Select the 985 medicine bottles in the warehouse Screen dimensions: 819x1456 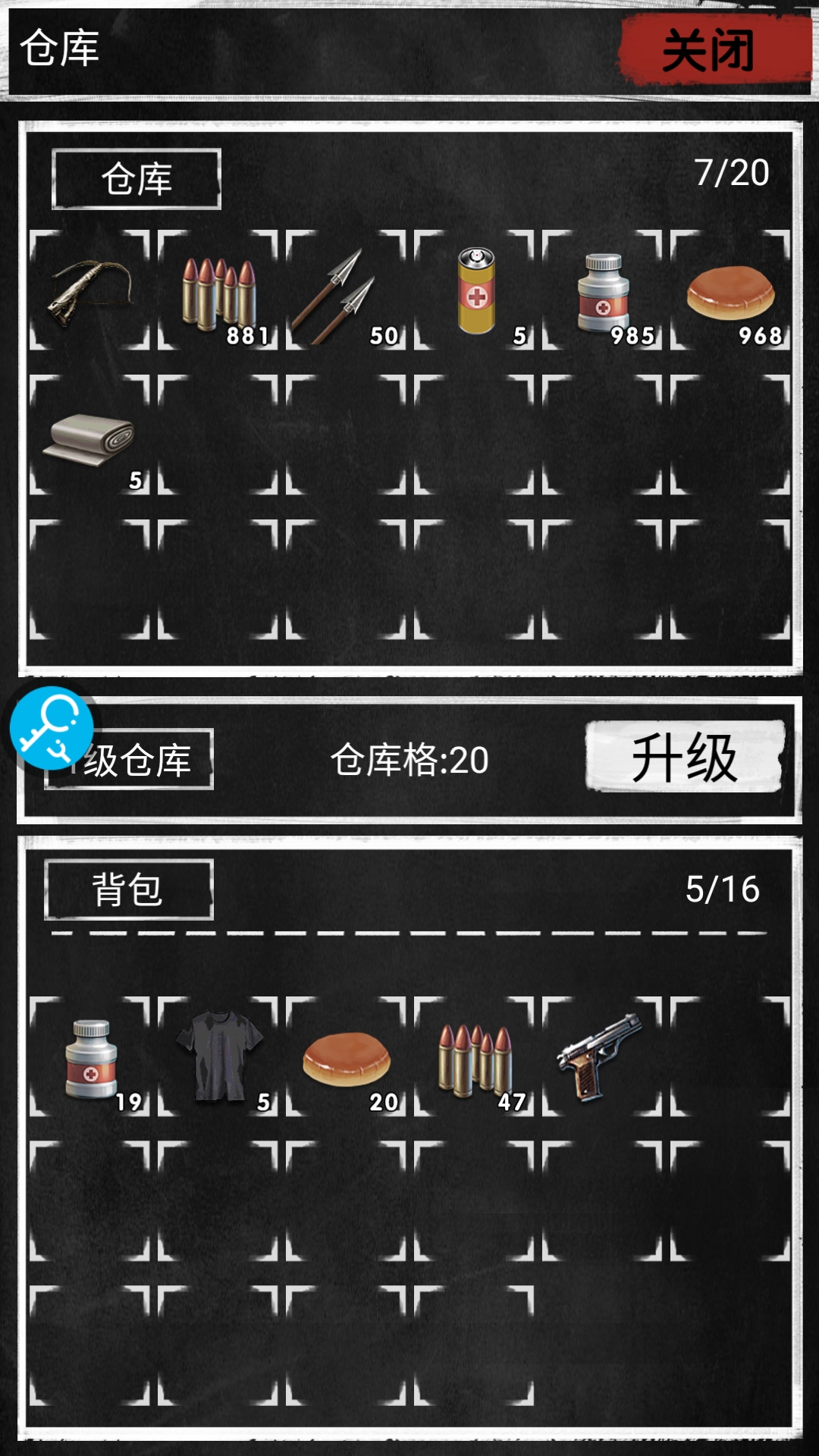point(604,293)
